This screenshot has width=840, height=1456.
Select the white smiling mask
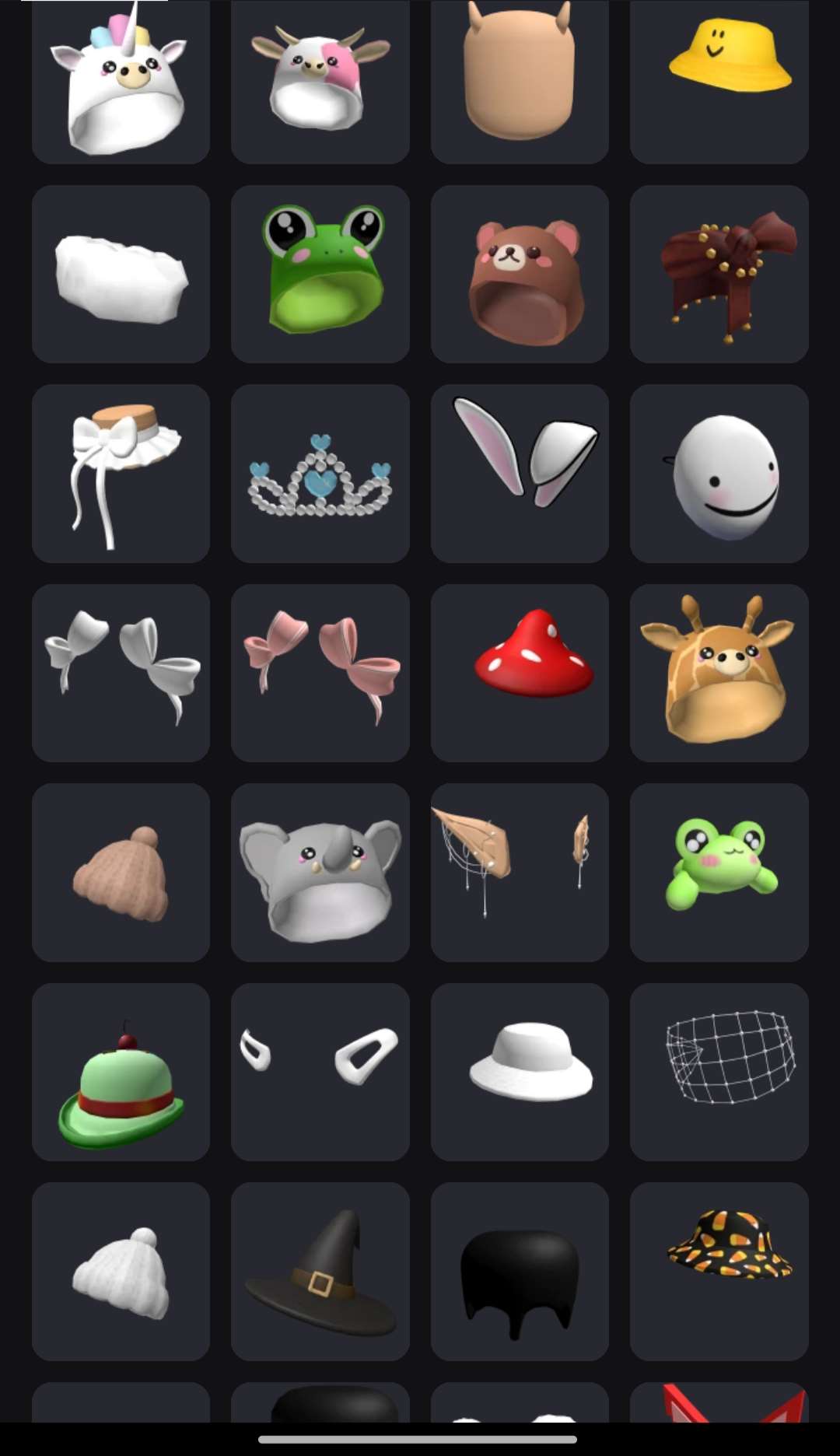[x=719, y=473]
